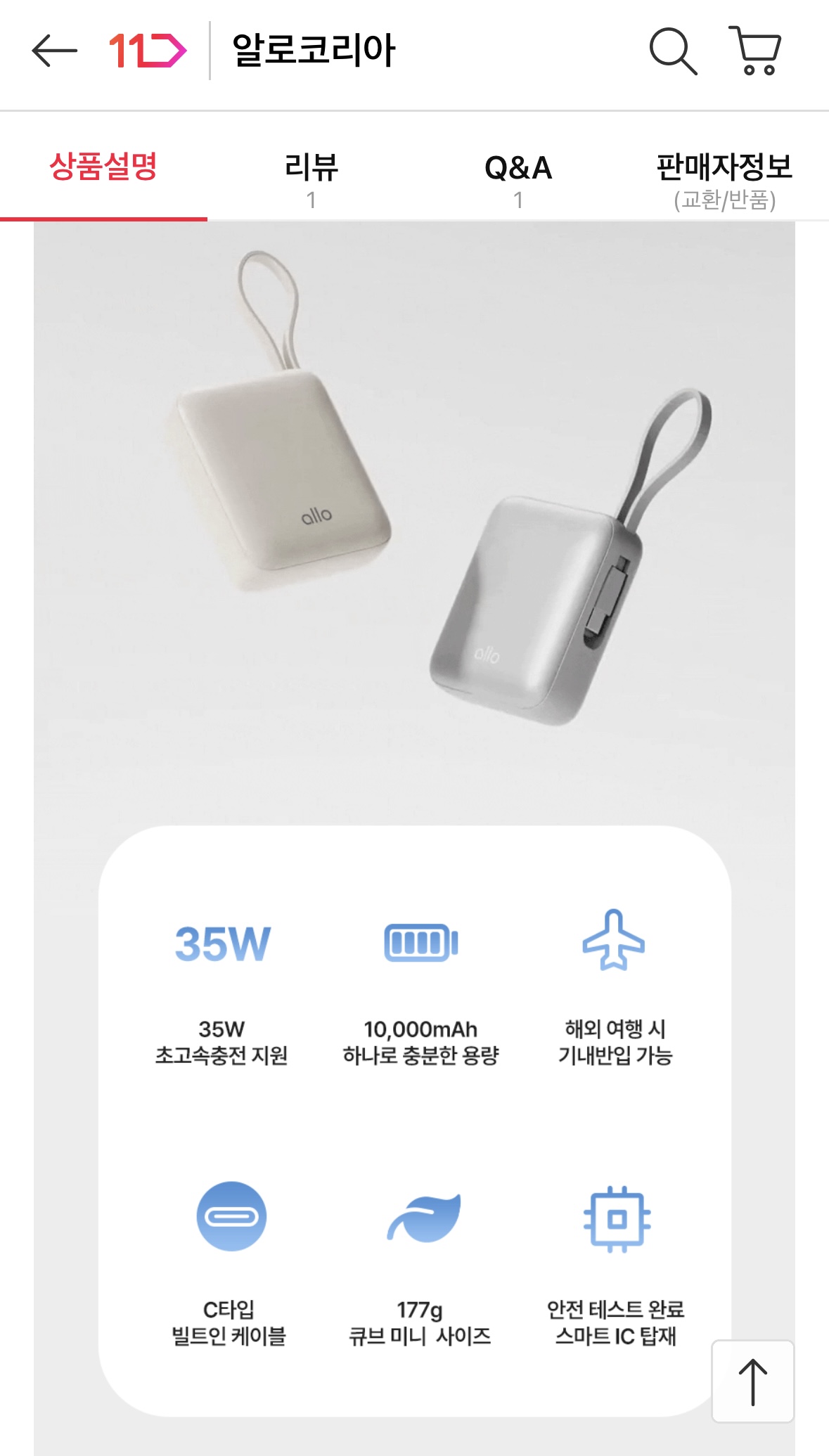Open the shopping cart
The width and height of the screenshot is (829, 1456).
[755, 51]
